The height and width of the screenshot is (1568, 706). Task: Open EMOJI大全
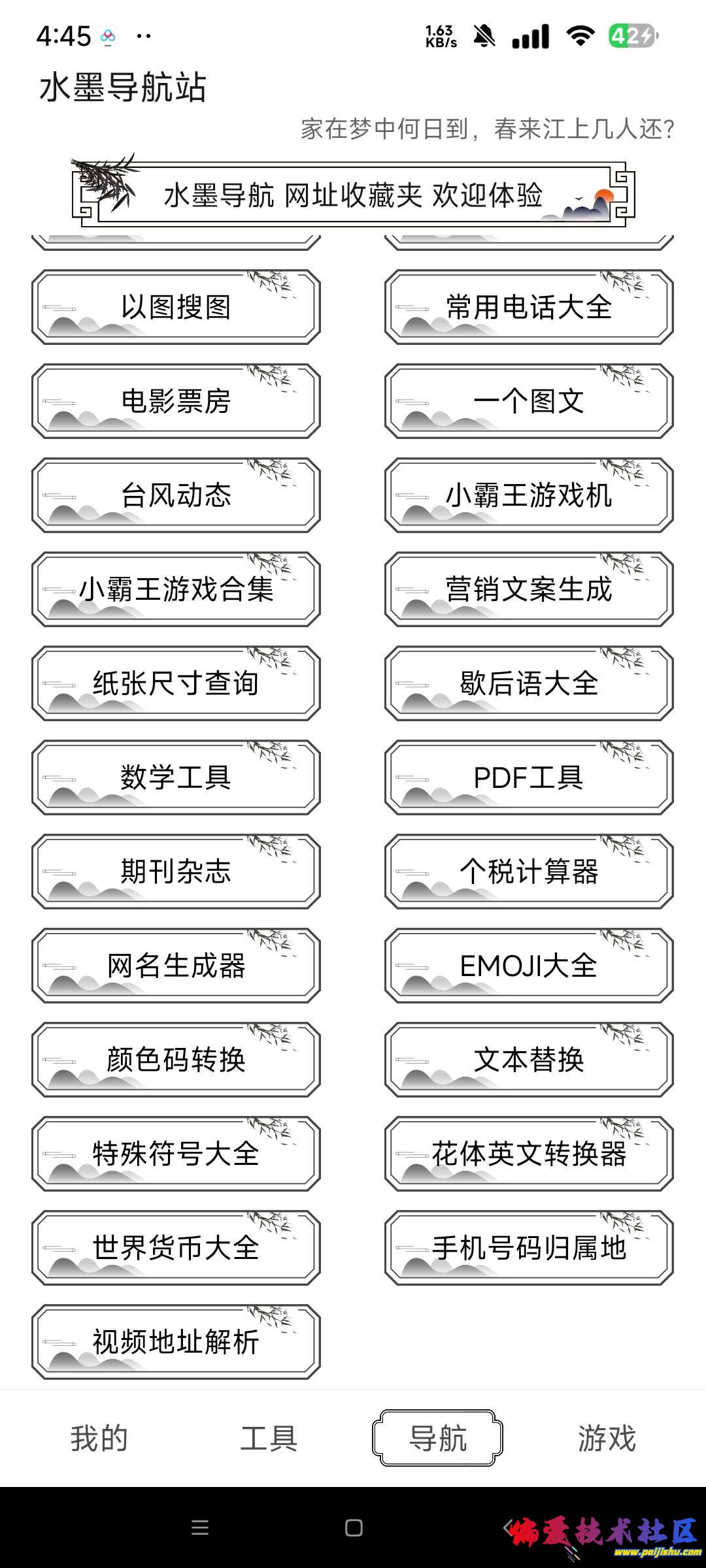pyautogui.click(x=529, y=966)
